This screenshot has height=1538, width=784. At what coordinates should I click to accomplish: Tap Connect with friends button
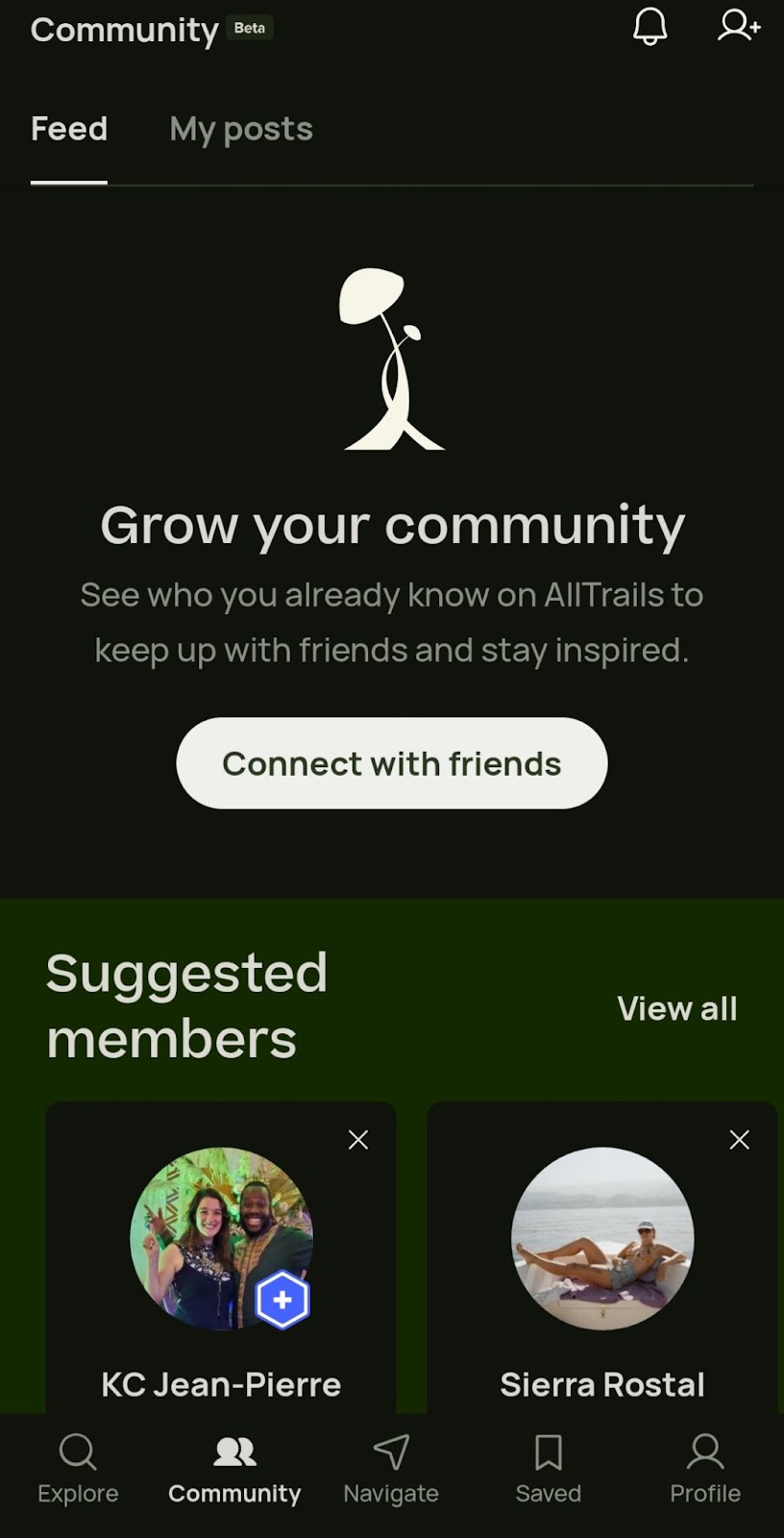[392, 763]
